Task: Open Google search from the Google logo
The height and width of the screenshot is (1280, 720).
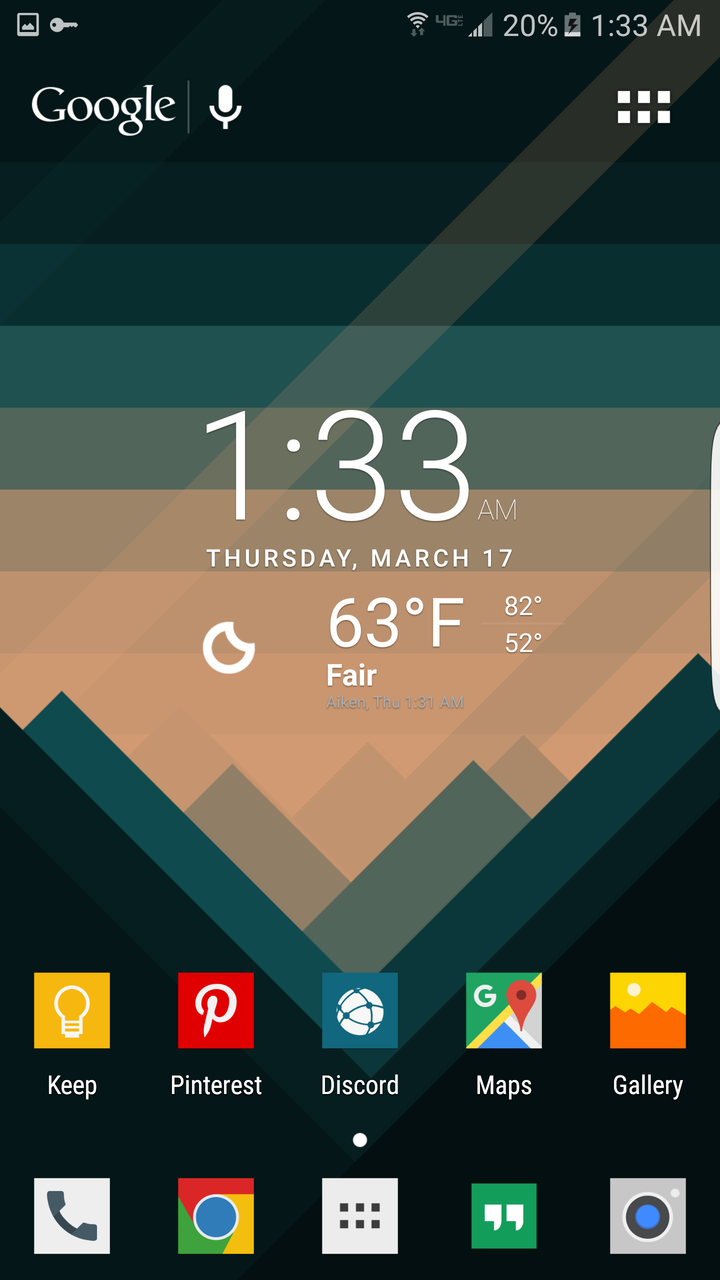Action: point(103,107)
